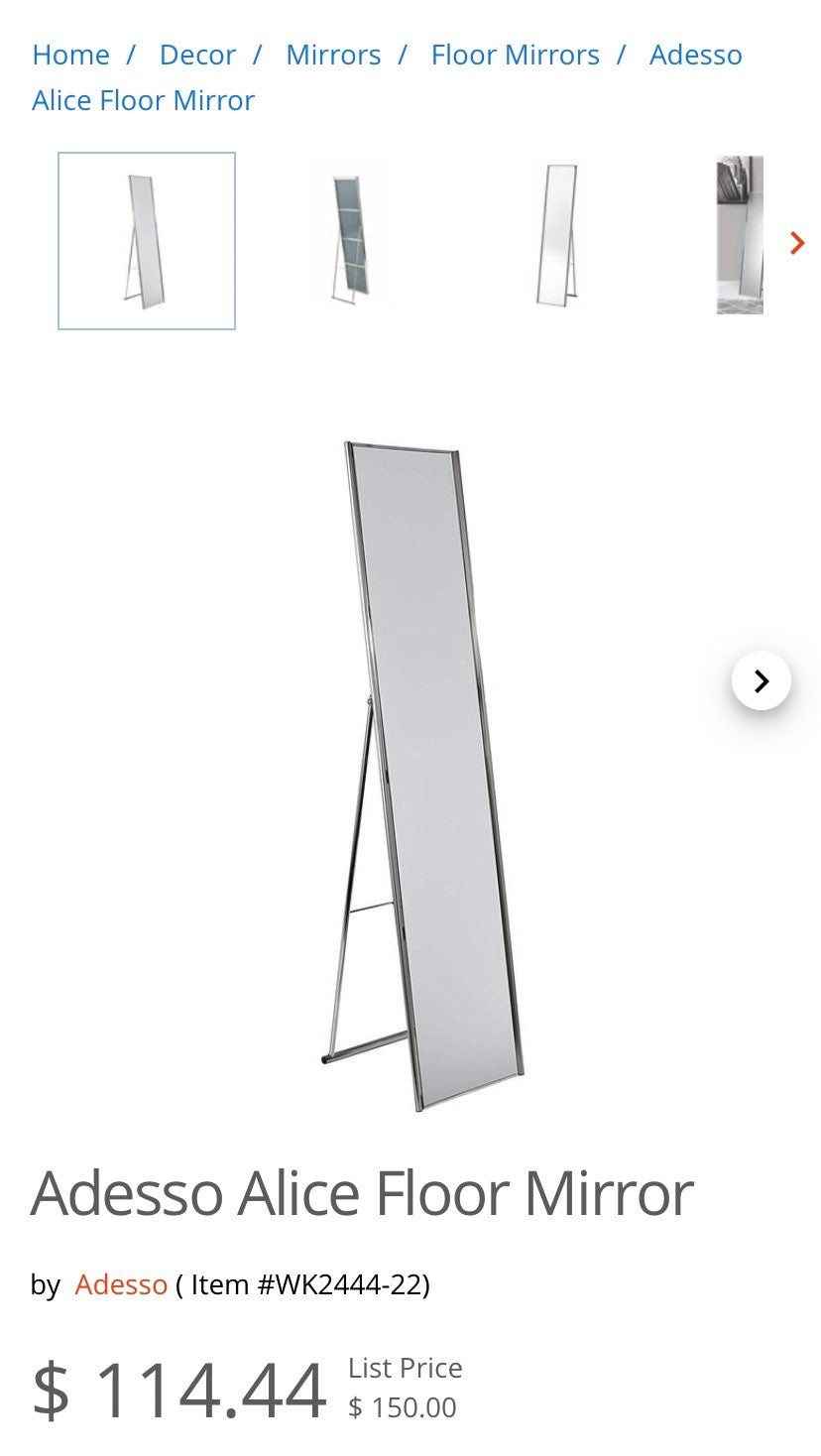821x1456 pixels.
Task: Tap the orange arrow to see more thumbnails
Action: (797, 243)
